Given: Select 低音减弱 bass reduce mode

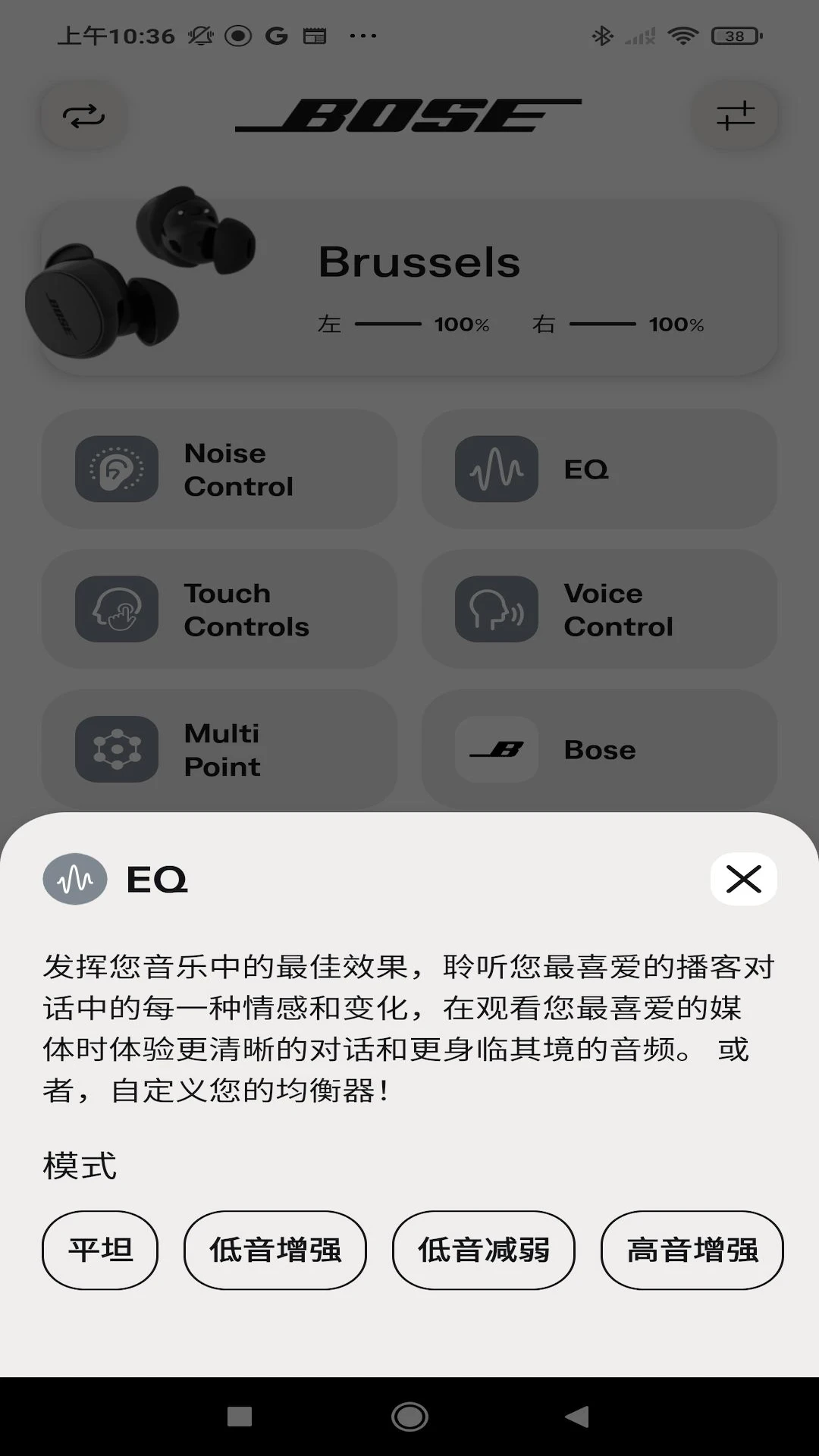Looking at the screenshot, I should click(x=483, y=1250).
